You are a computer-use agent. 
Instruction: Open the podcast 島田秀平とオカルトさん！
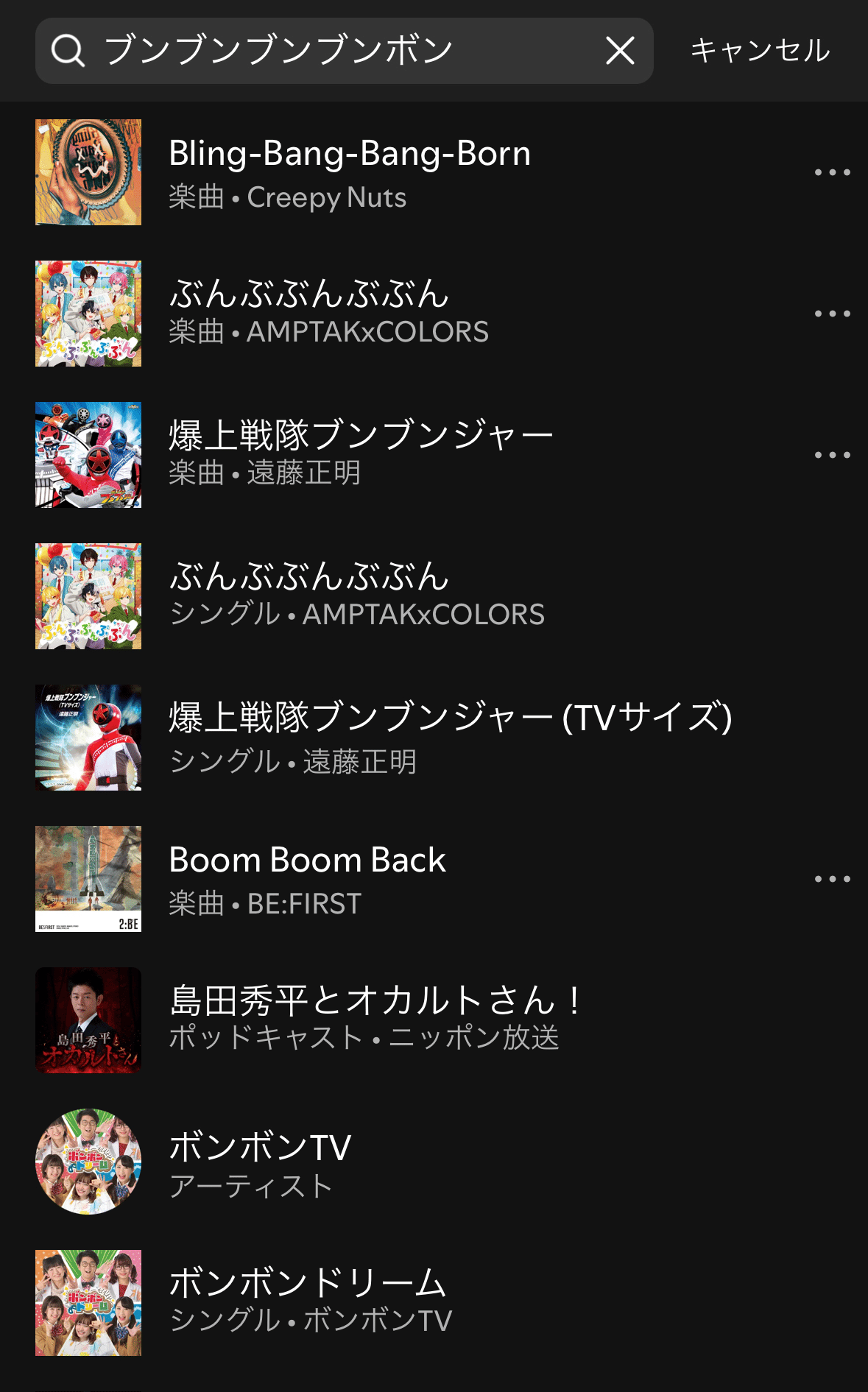point(375,1020)
